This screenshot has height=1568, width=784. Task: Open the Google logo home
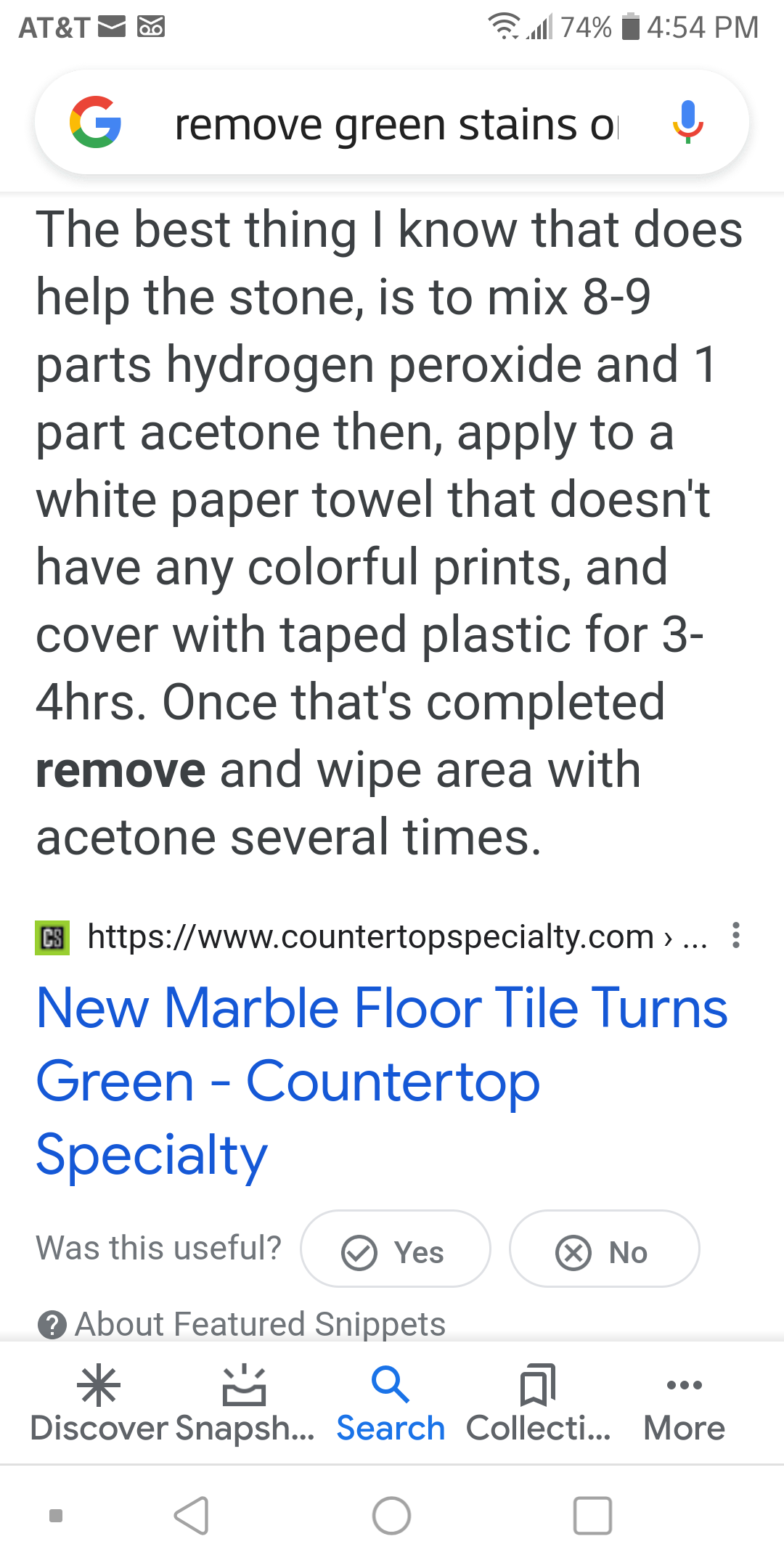pos(96,122)
